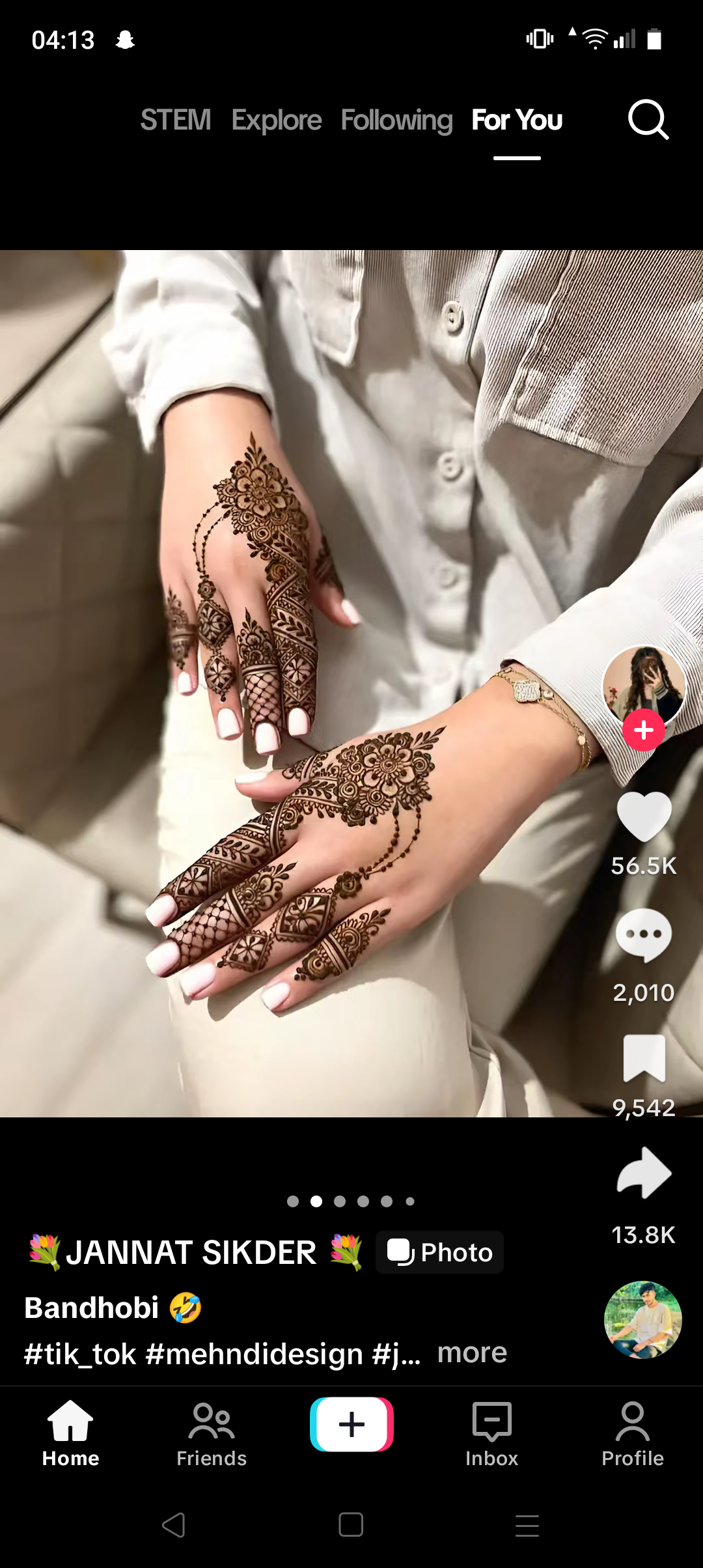Follow the creator with the plus badge
Image resolution: width=703 pixels, height=1568 pixels.
[644, 731]
